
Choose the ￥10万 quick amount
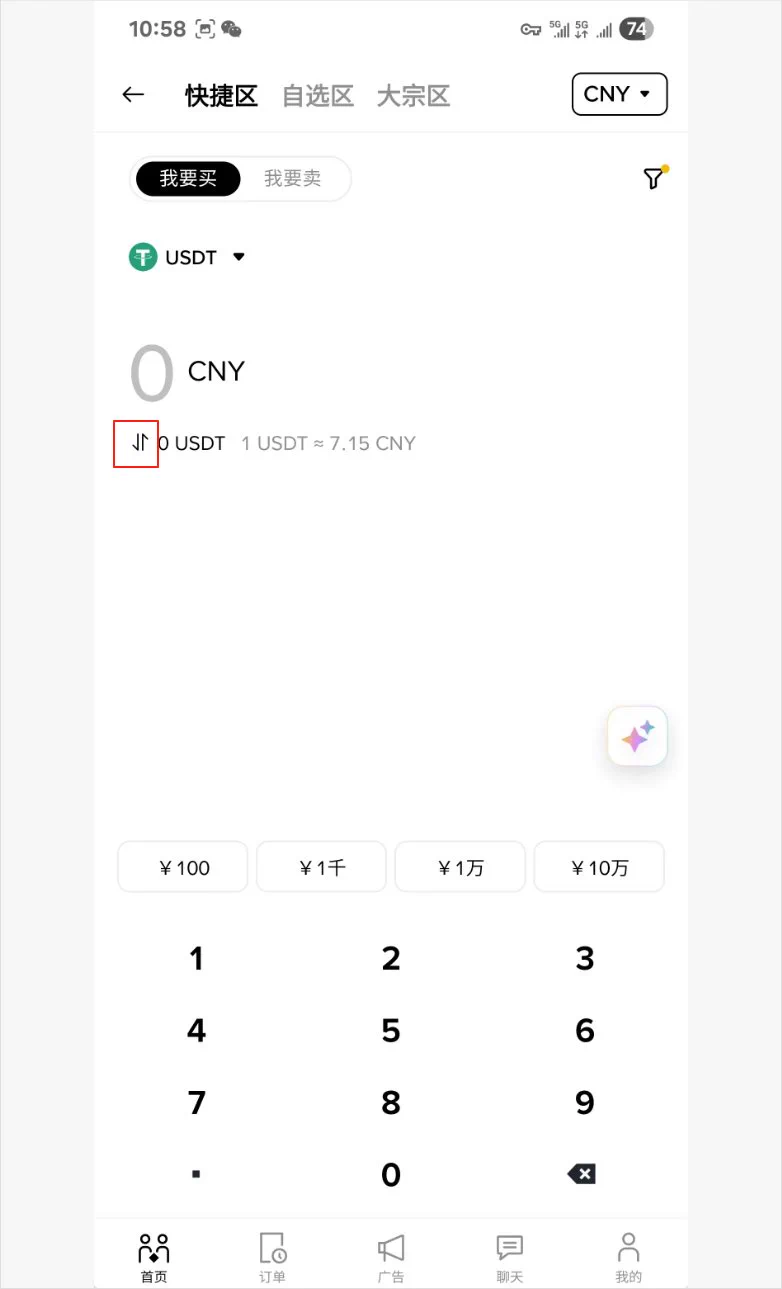tap(599, 867)
